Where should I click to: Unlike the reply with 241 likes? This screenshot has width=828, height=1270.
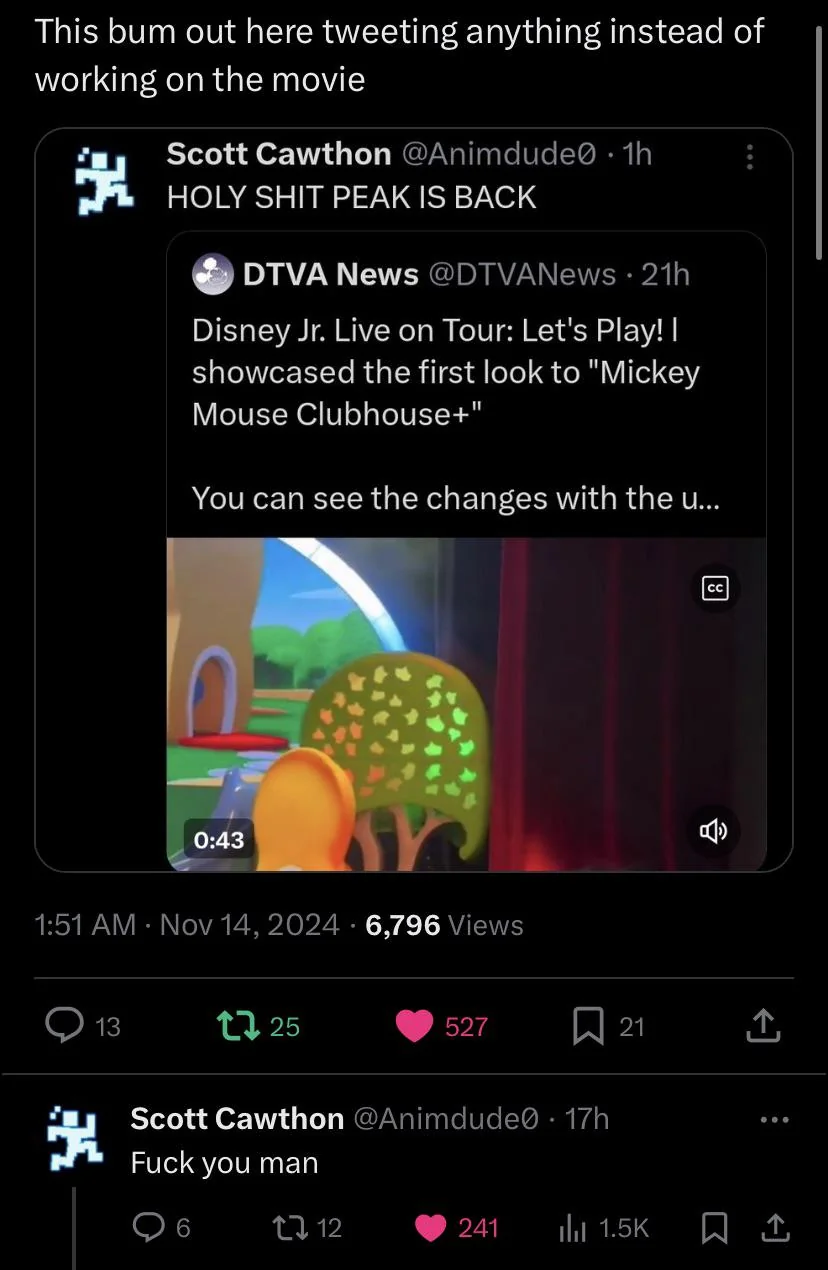432,1227
